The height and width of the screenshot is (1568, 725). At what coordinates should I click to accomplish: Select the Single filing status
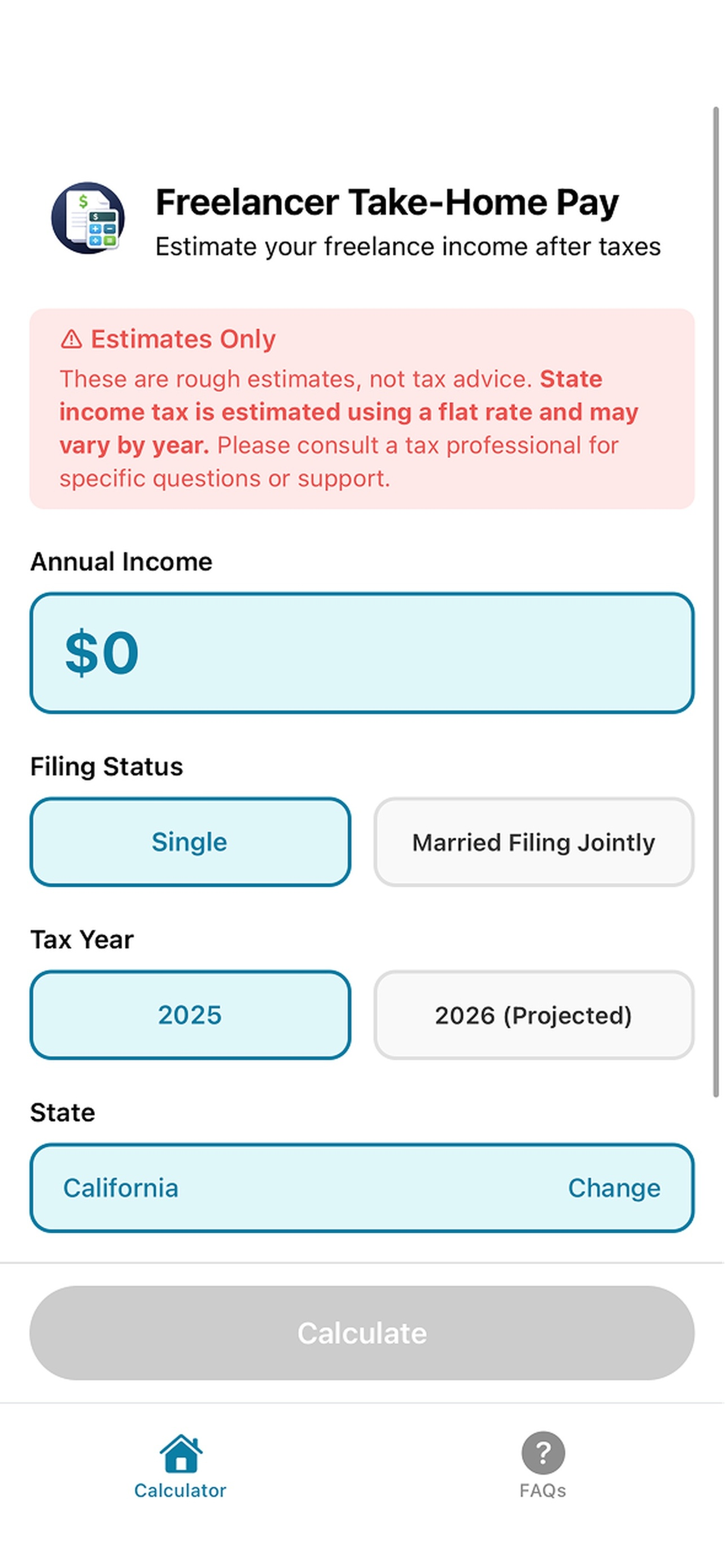pyautogui.click(x=189, y=842)
